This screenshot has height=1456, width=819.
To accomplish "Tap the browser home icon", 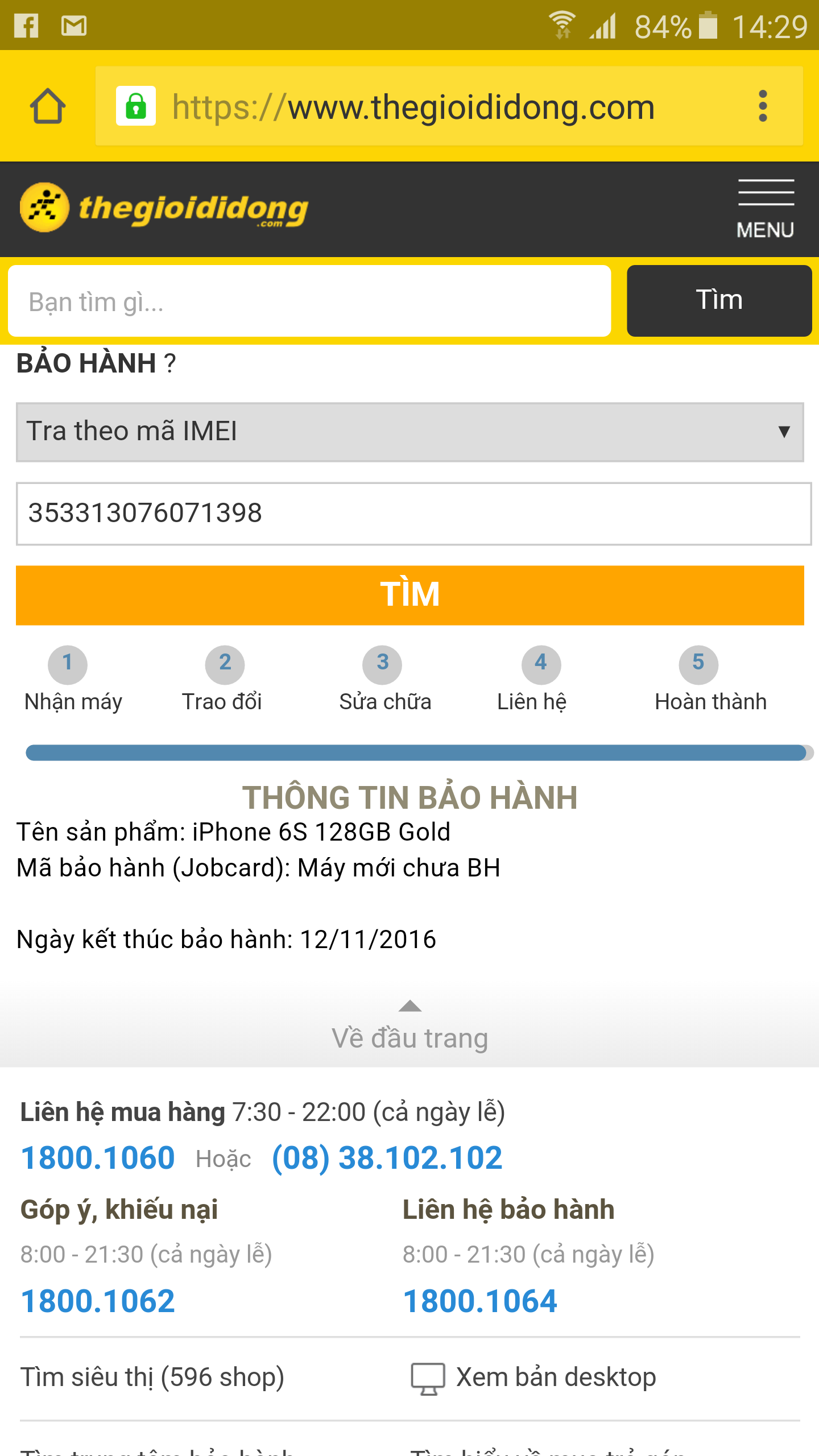I will (48, 106).
